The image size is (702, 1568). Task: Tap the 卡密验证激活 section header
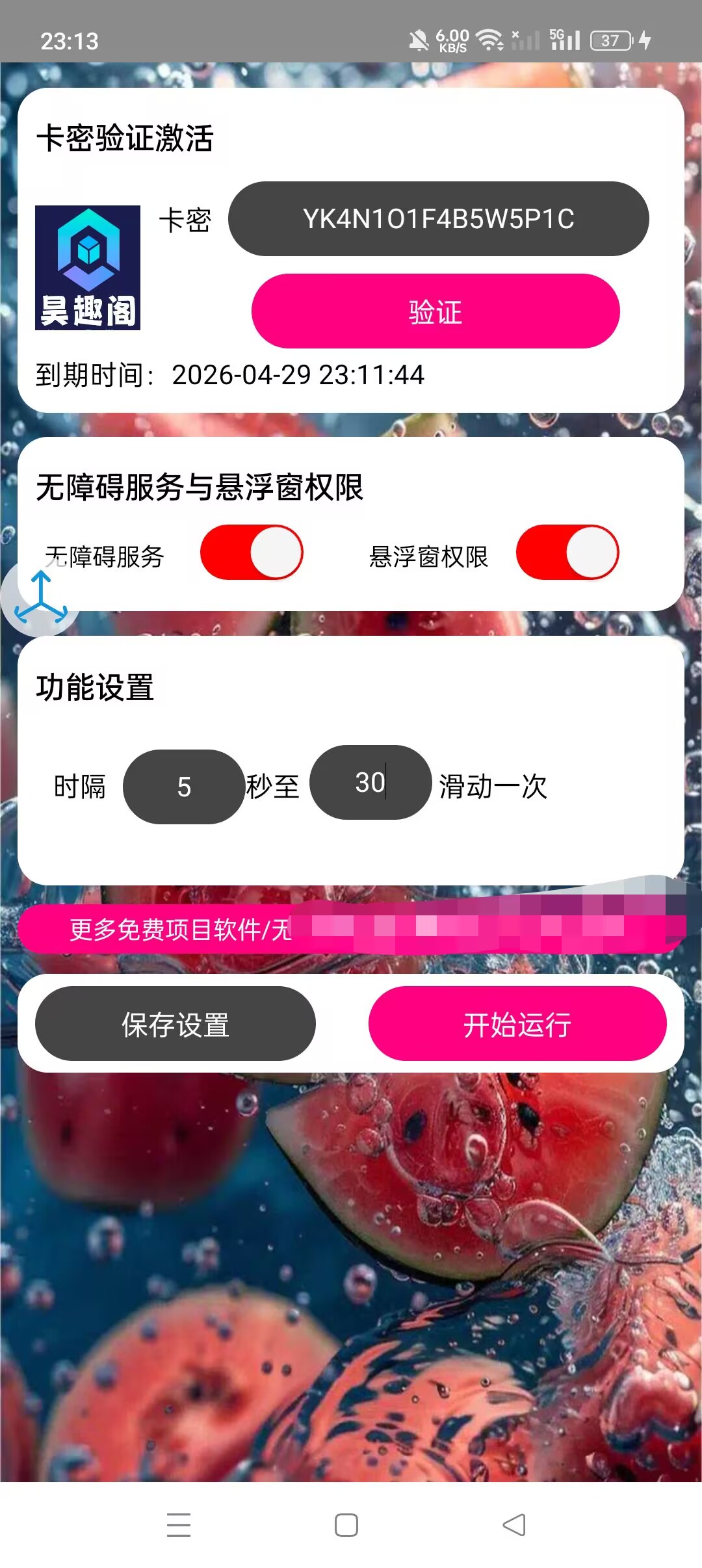(x=126, y=137)
